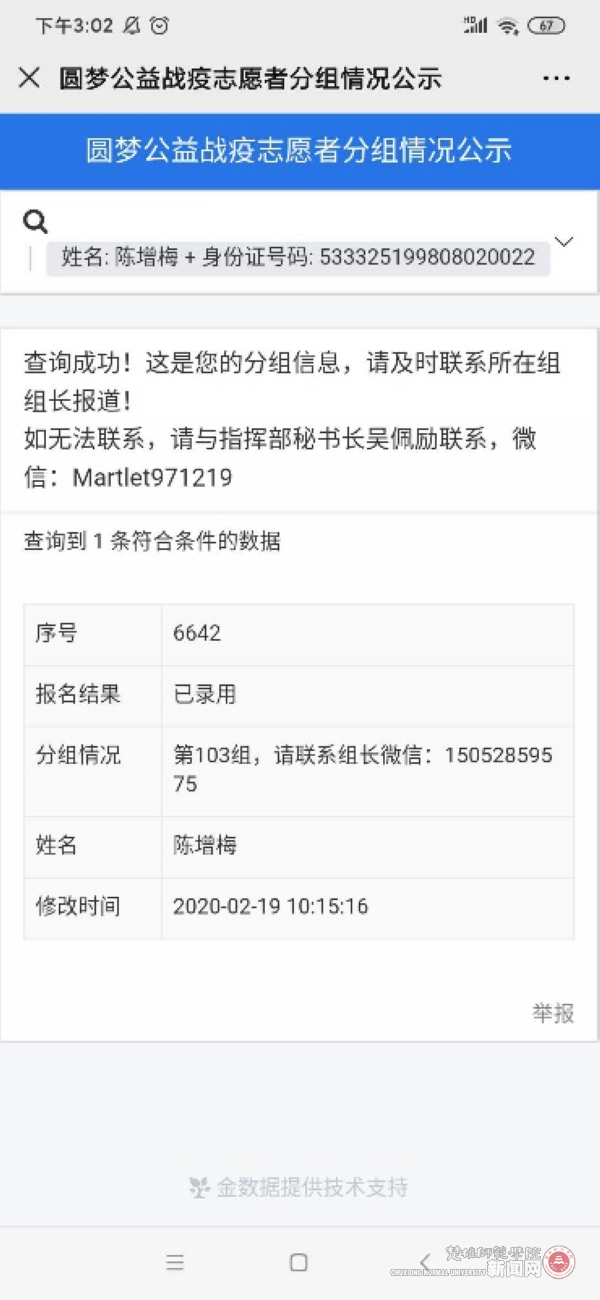Tap the 姓名 and 身份证号码 query field
Image resolution: width=600 pixels, height=1300 pixels.
click(x=298, y=258)
